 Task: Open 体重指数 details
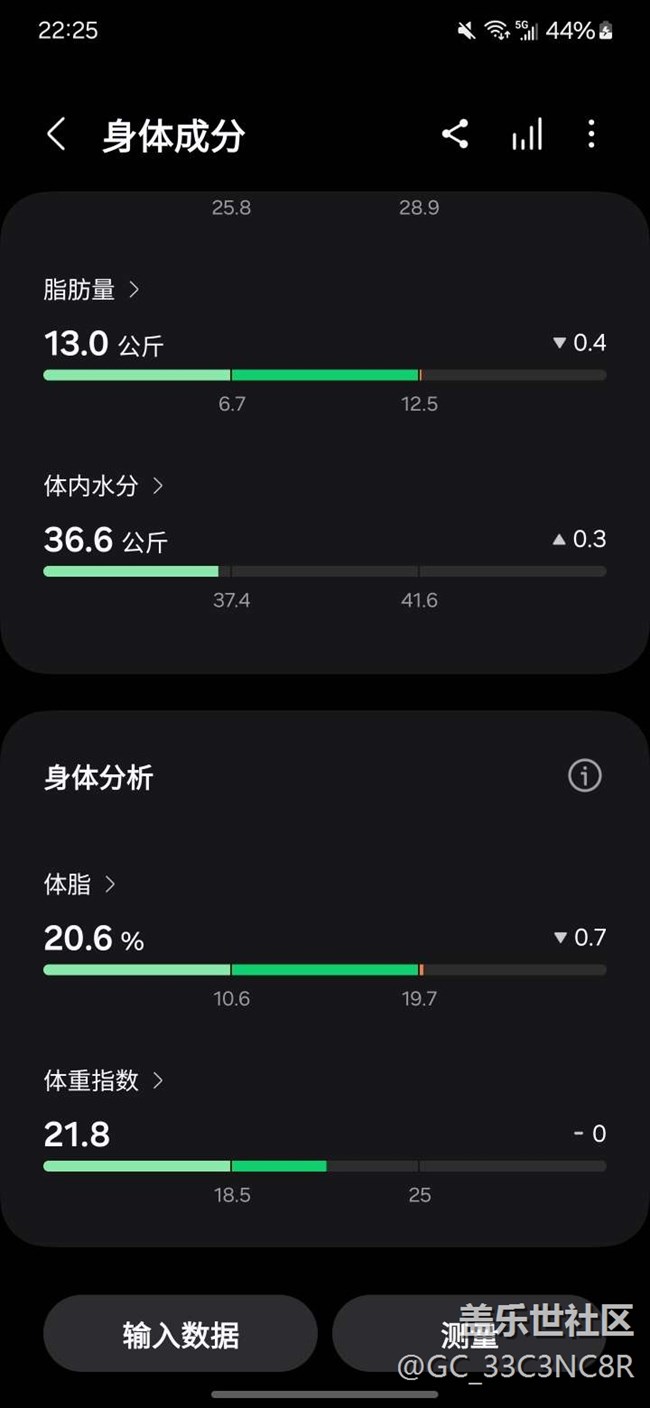[103, 1080]
